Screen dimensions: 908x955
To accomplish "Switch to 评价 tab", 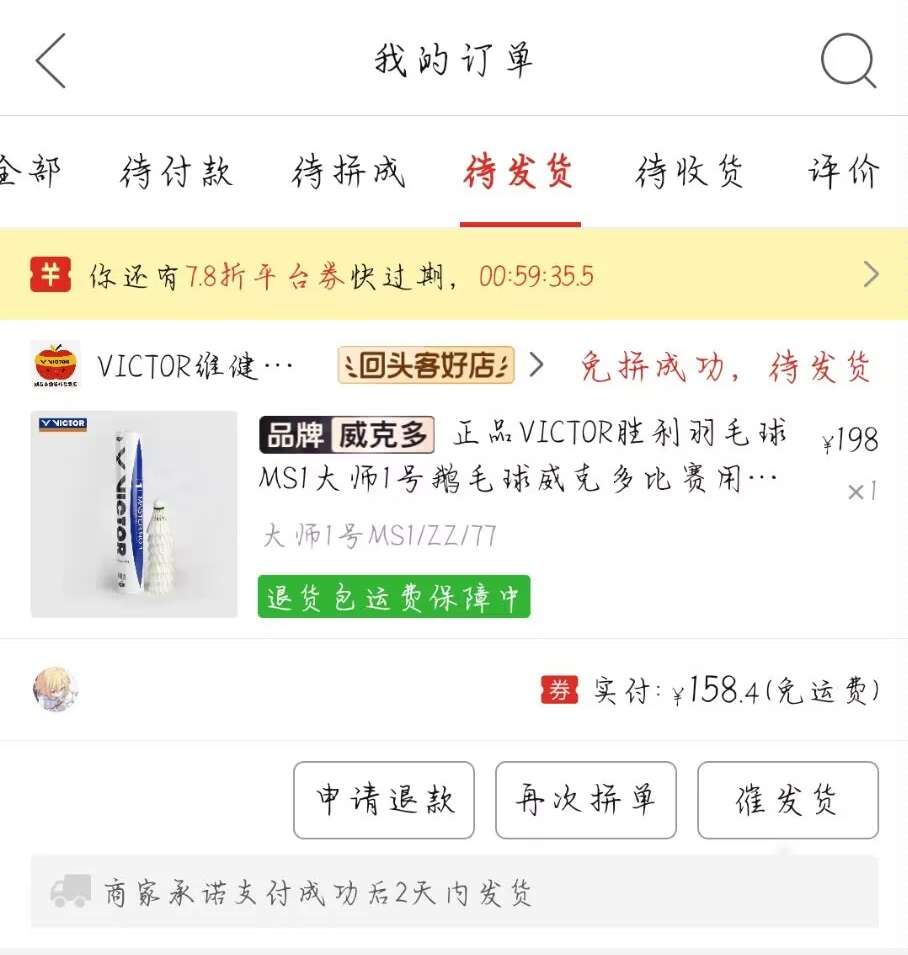I will 845,172.
